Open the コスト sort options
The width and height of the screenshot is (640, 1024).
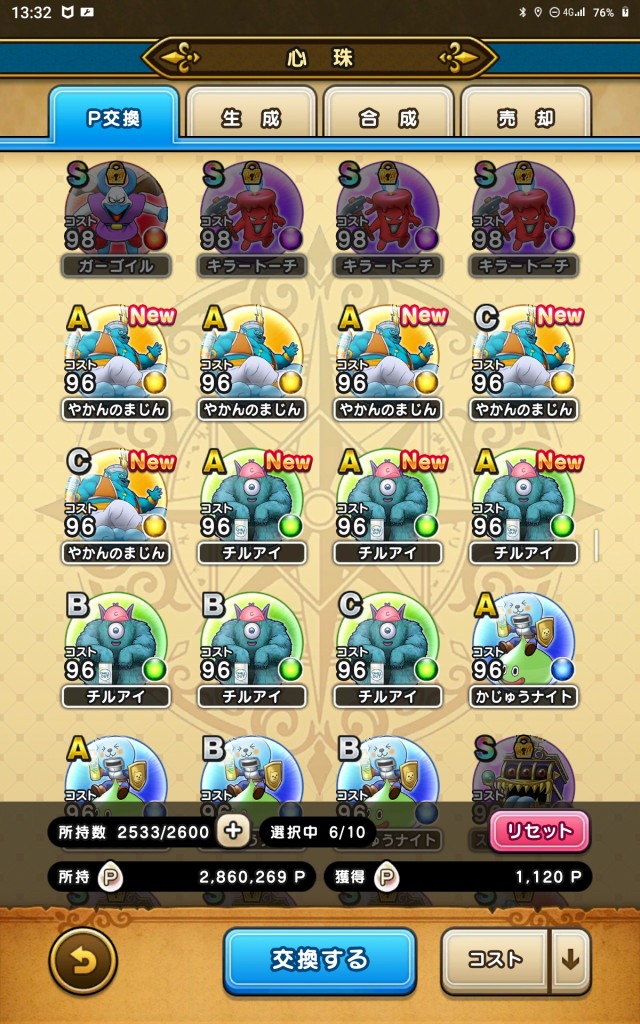click(x=495, y=960)
